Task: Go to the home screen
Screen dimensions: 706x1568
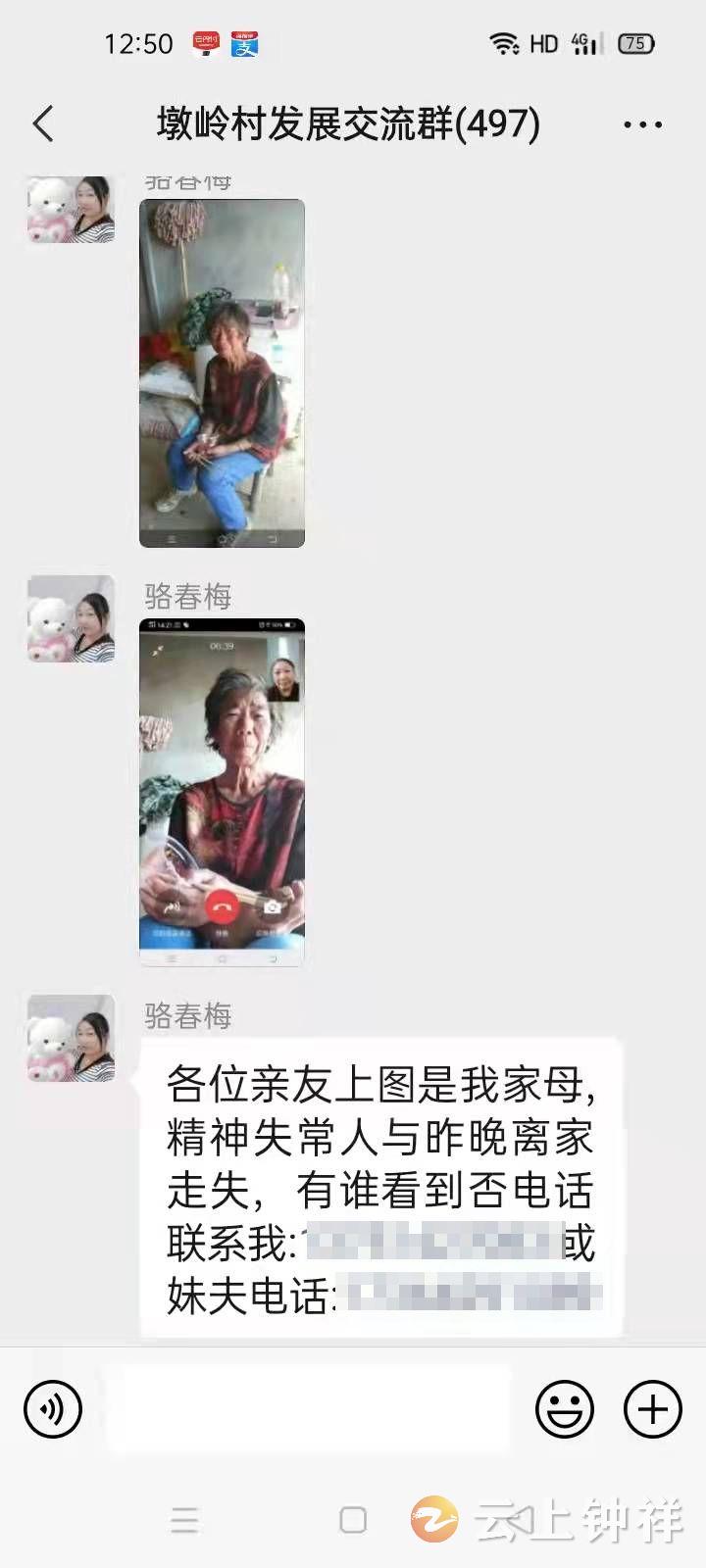Action: 353,1520
